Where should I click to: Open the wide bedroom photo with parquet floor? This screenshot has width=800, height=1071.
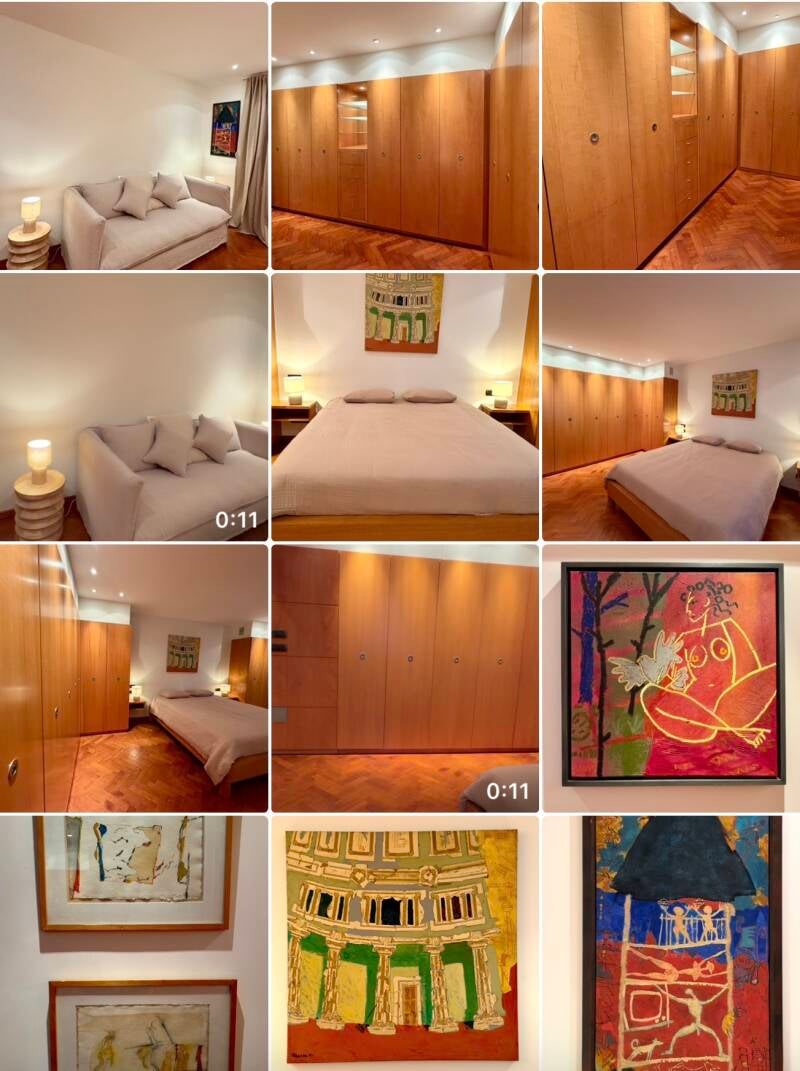pyautogui.click(x=133, y=678)
